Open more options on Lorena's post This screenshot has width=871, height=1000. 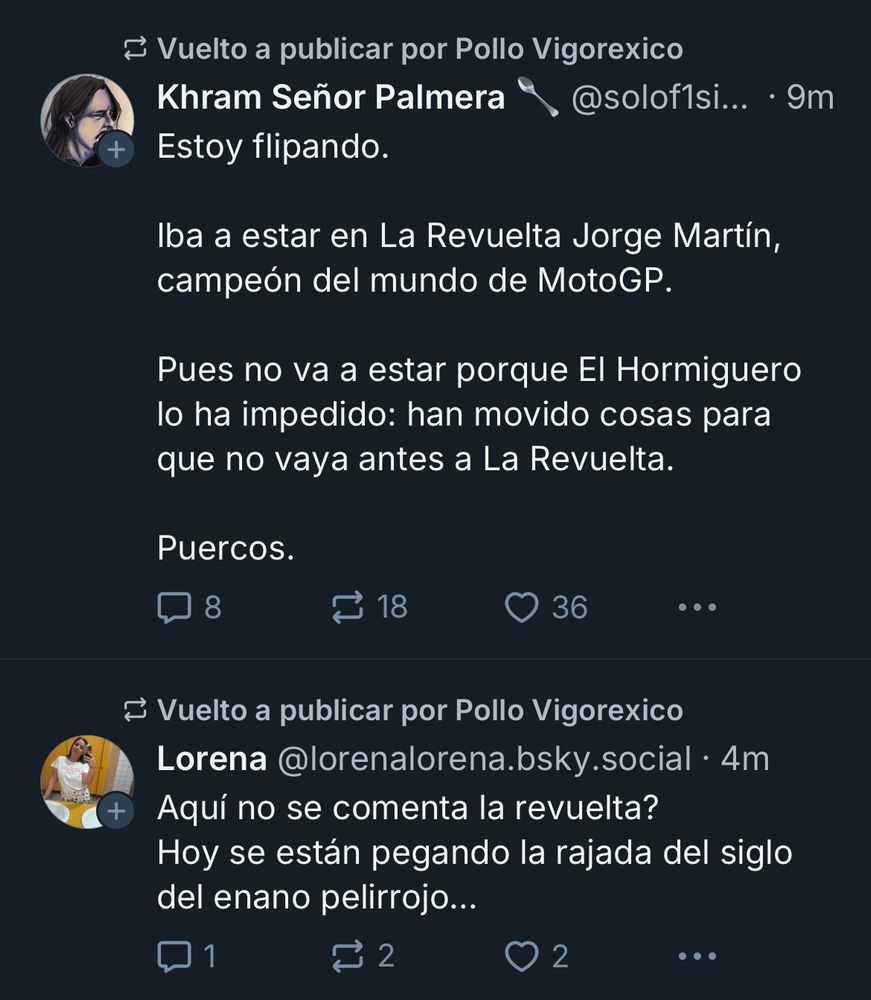point(698,956)
